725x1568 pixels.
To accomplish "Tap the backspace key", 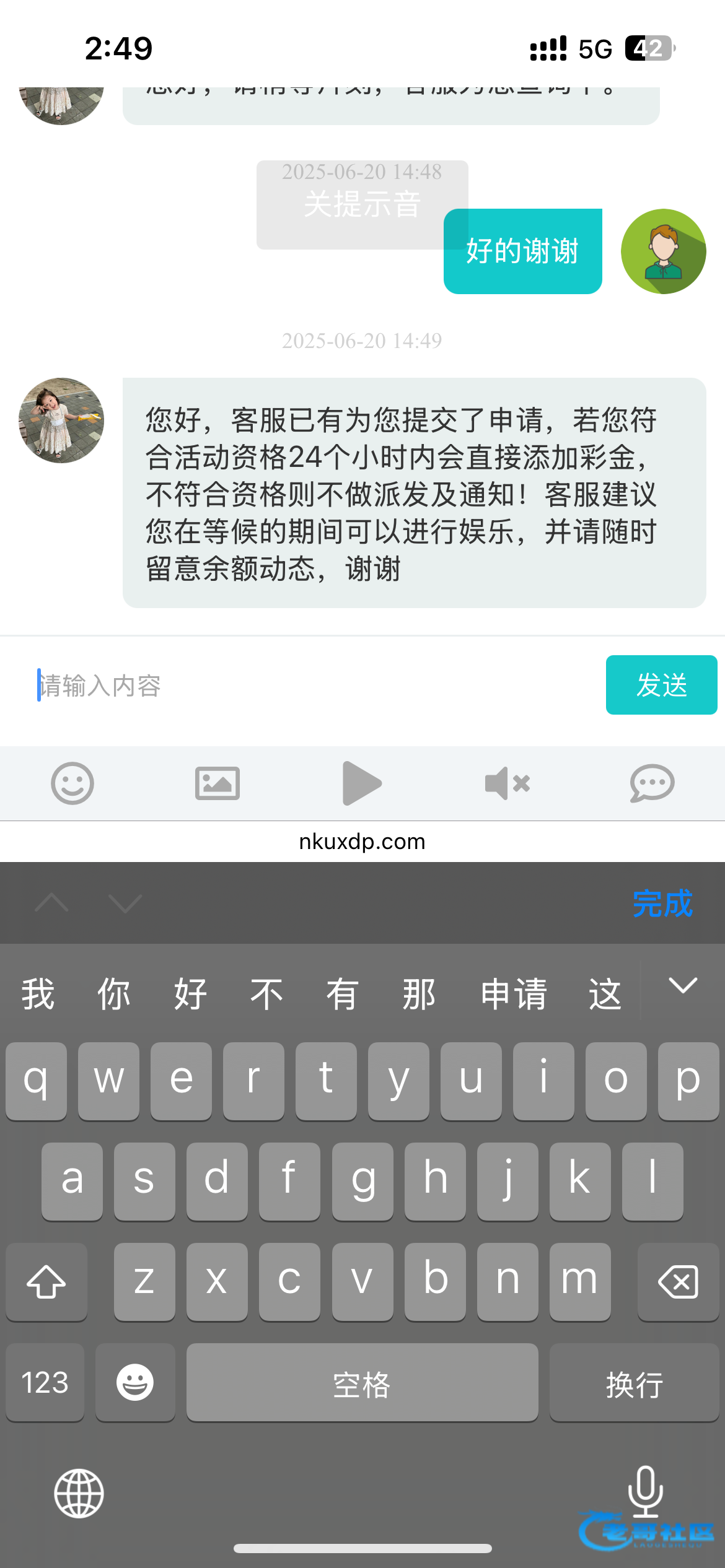I will (678, 1282).
